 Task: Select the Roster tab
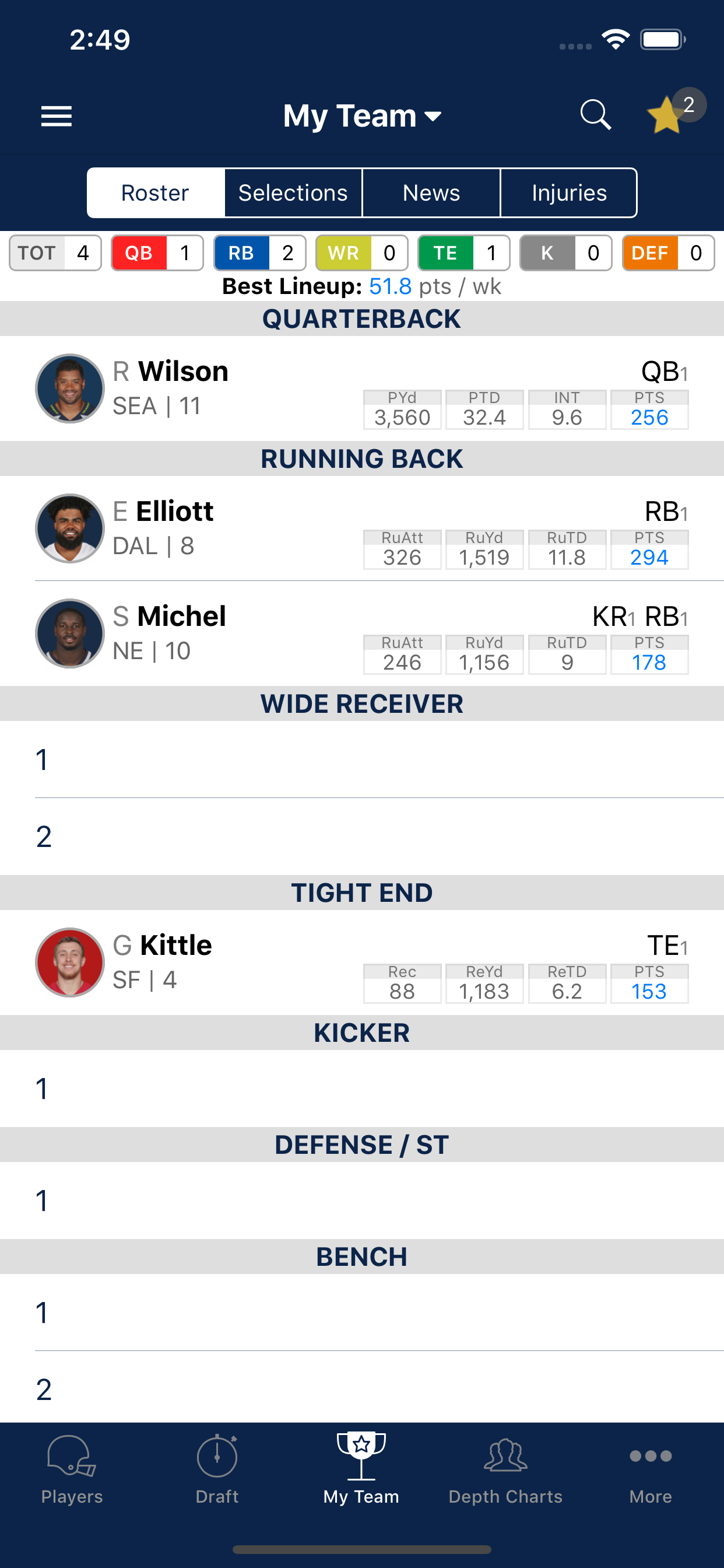point(155,193)
